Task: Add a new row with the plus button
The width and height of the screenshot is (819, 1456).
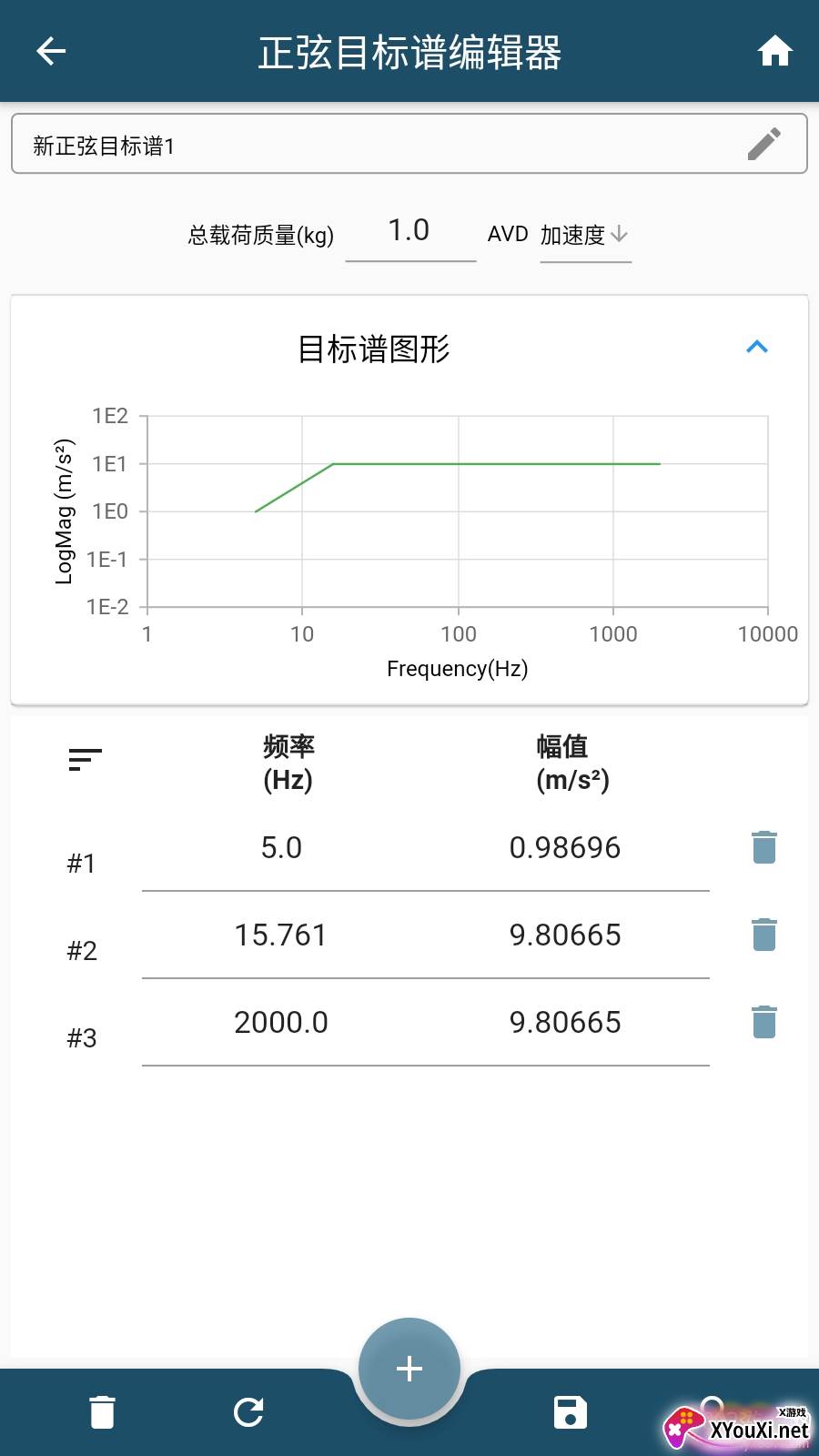Action: 409,1369
